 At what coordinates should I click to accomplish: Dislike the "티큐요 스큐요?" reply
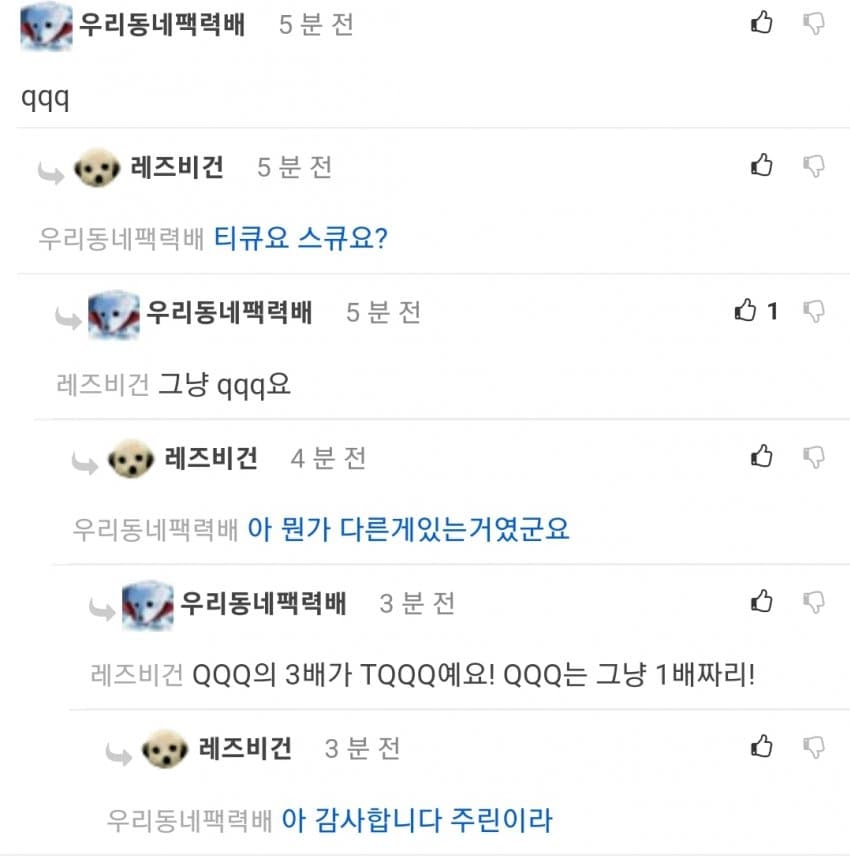[x=815, y=165]
